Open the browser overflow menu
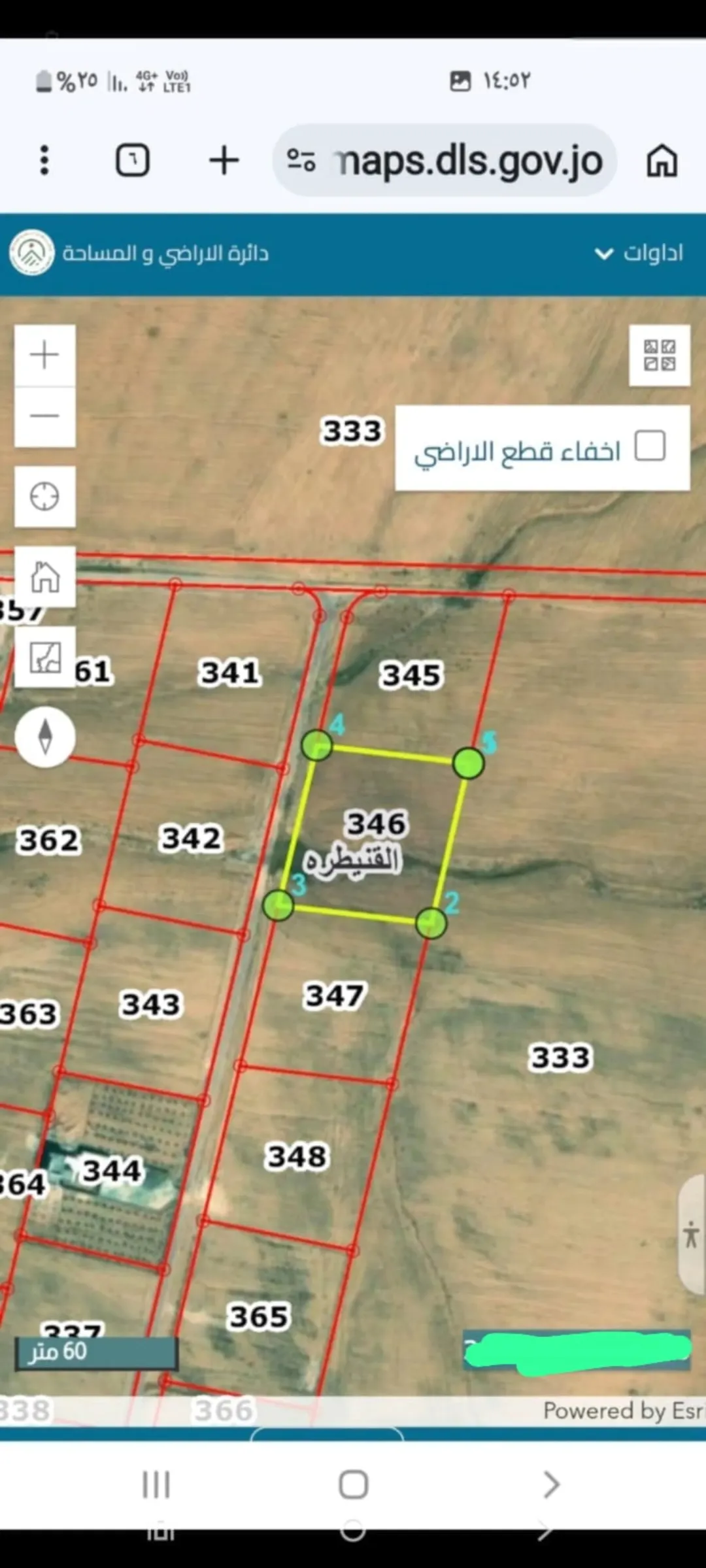 [x=44, y=160]
